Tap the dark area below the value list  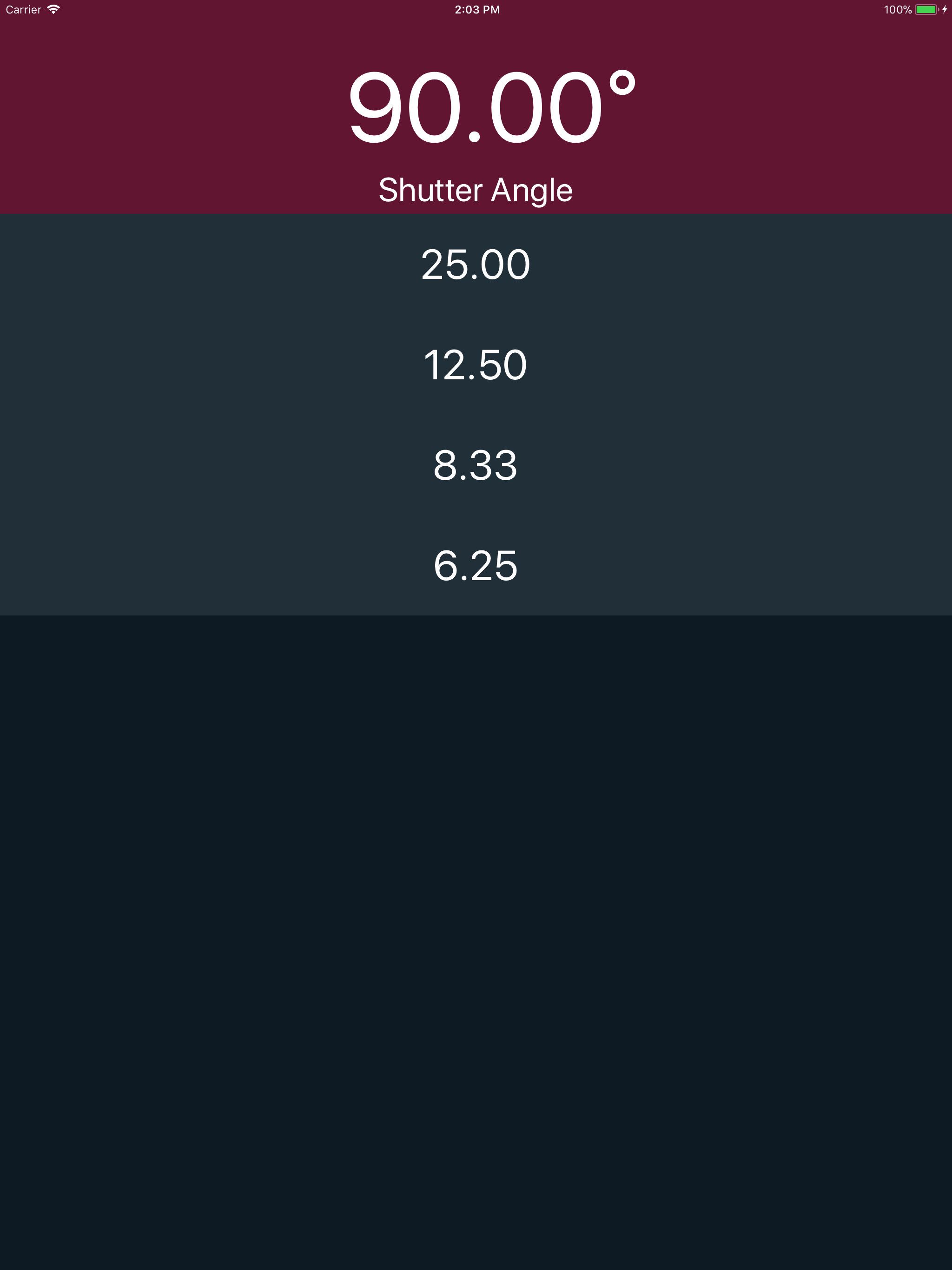476,861
